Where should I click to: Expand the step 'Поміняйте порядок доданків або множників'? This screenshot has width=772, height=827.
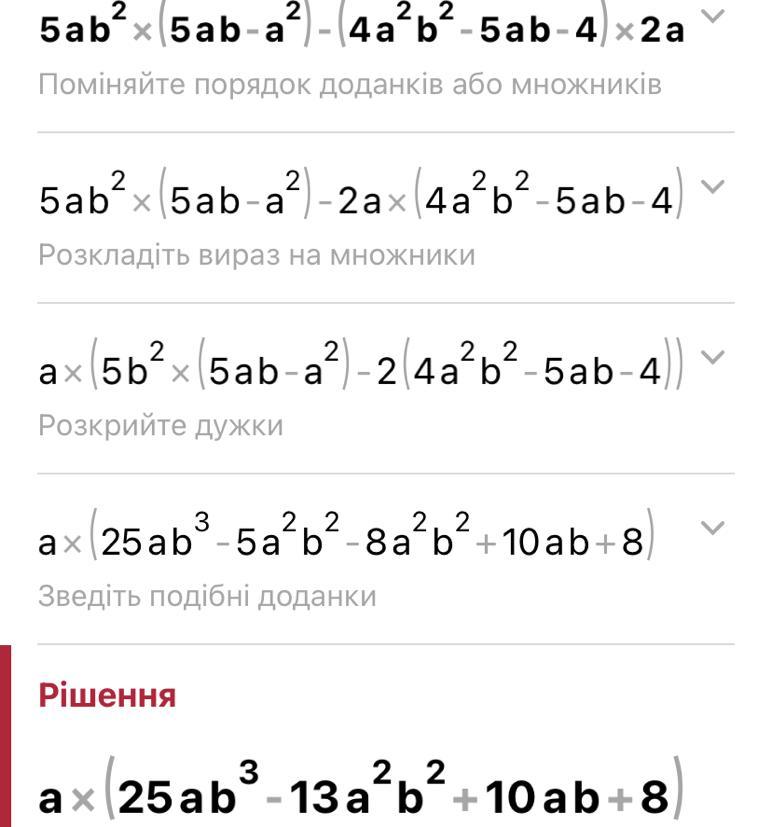pos(712,16)
